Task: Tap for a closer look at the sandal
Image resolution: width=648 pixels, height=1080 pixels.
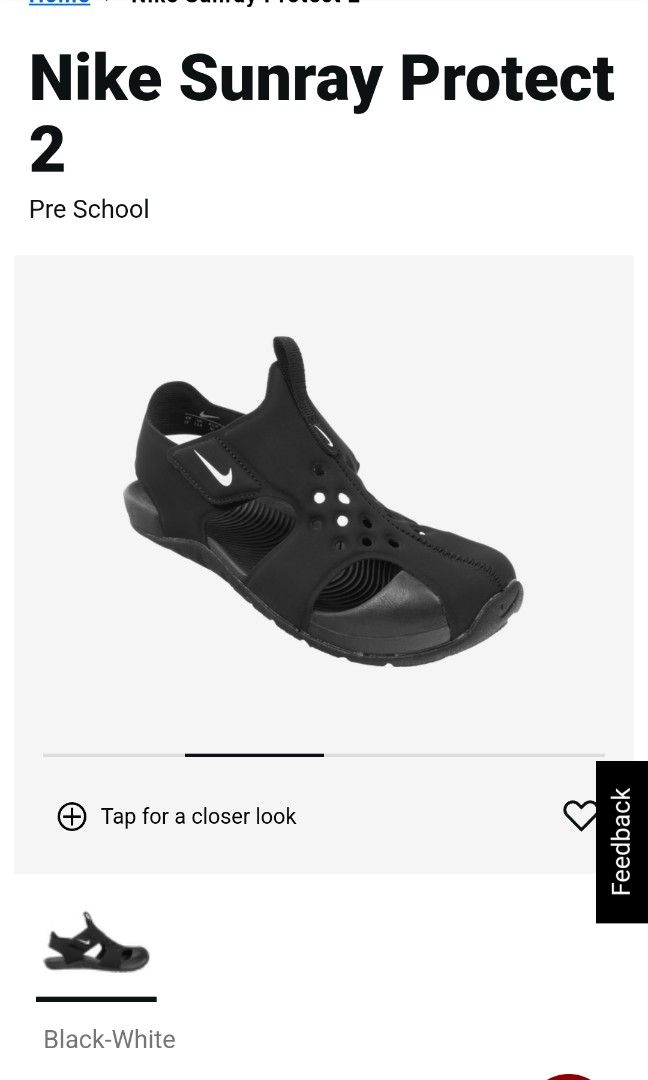Action: point(177,816)
